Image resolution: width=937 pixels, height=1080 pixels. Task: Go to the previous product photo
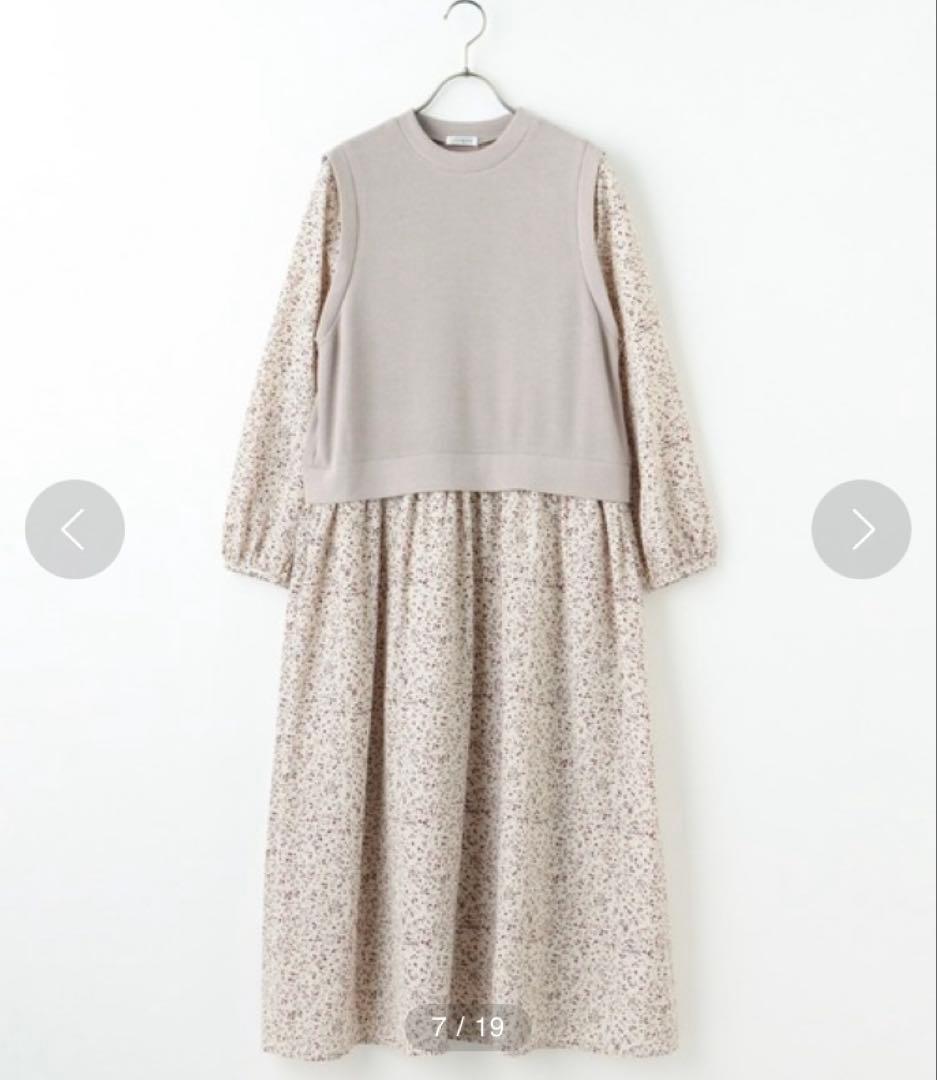[74, 529]
